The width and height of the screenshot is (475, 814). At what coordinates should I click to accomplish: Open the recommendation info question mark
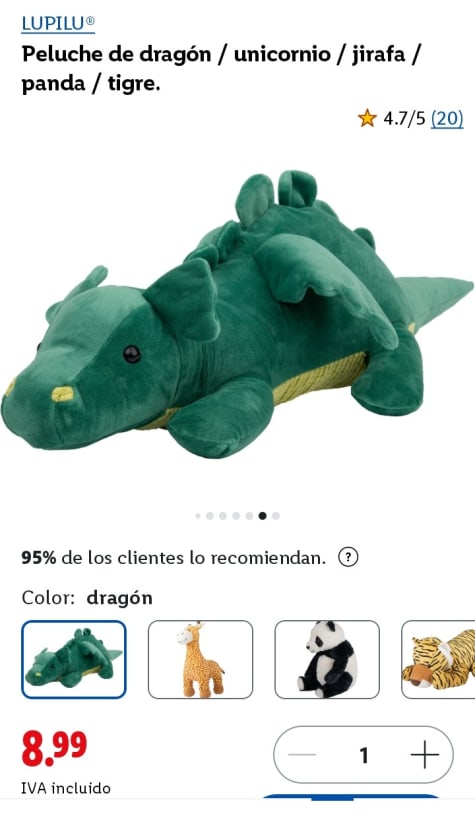(x=348, y=558)
